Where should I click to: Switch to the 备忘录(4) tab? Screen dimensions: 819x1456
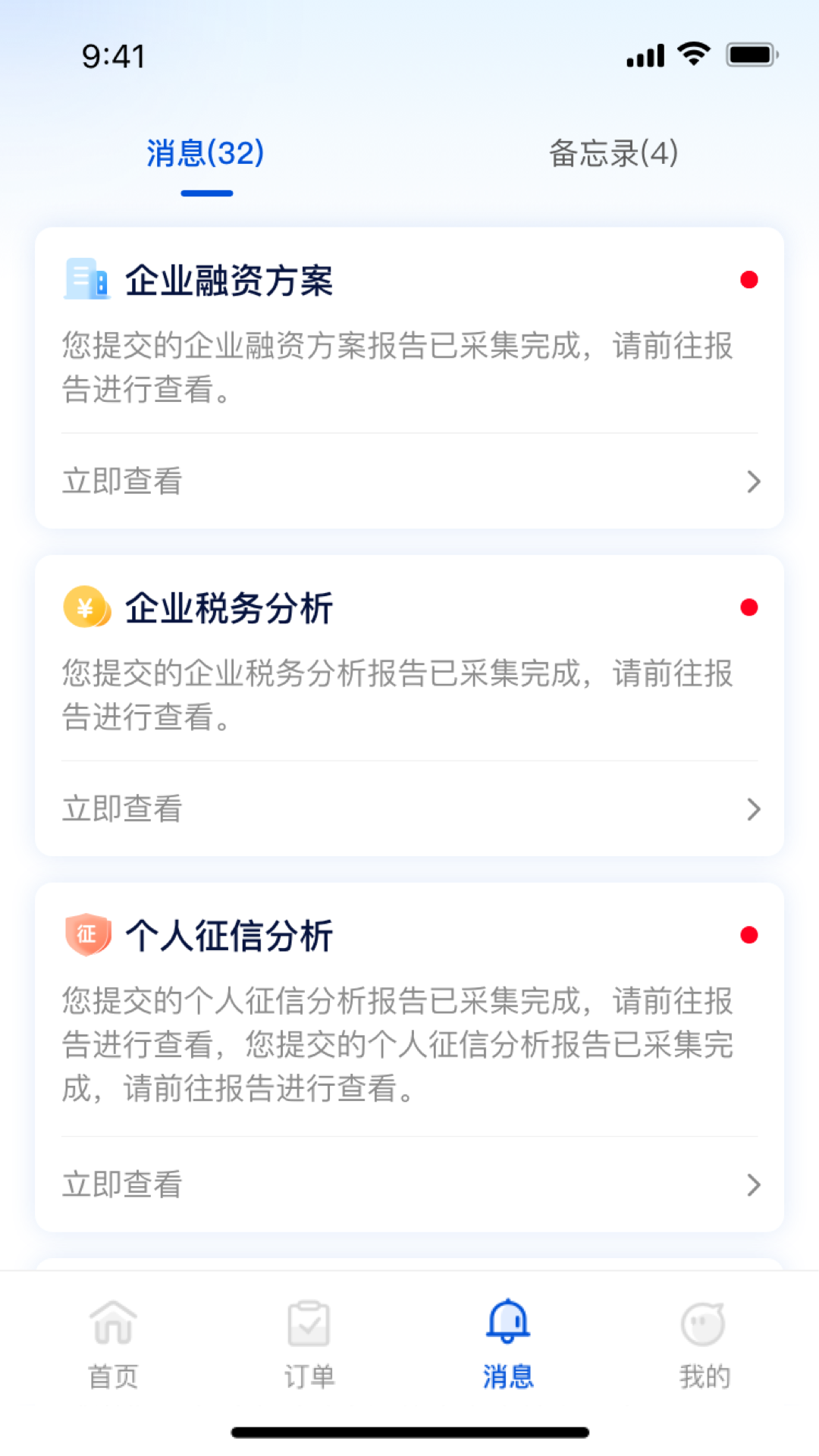pos(612,154)
